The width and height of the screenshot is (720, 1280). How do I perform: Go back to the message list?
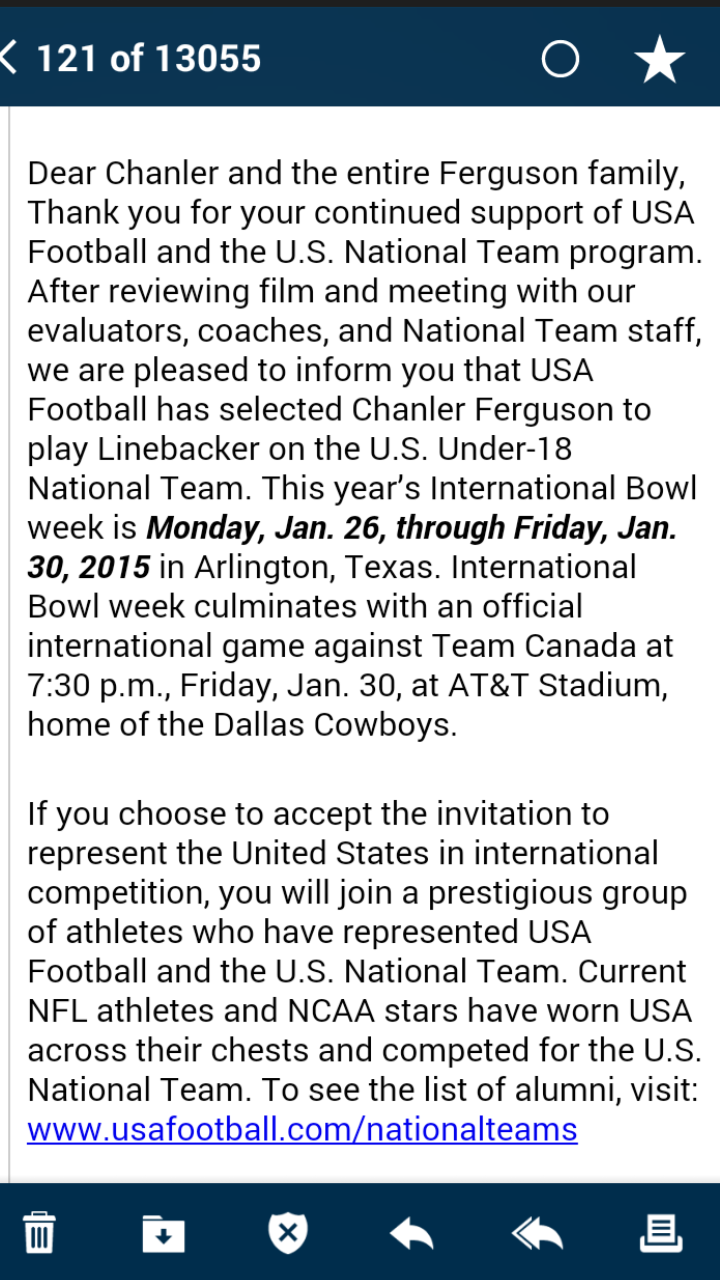pyautogui.click(x=10, y=58)
